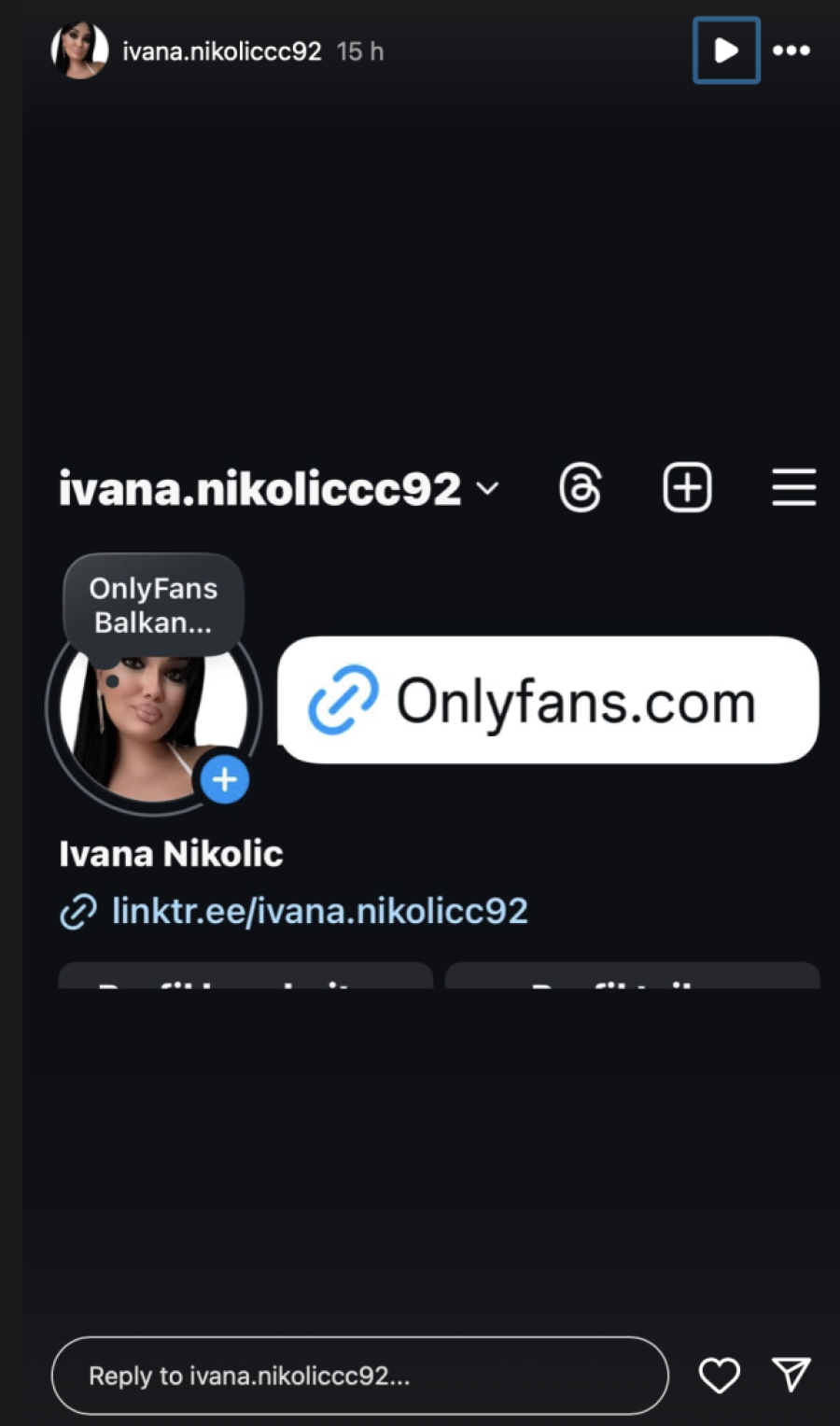Tap the reply to ivana.nikoliccc92 field

point(359,1376)
